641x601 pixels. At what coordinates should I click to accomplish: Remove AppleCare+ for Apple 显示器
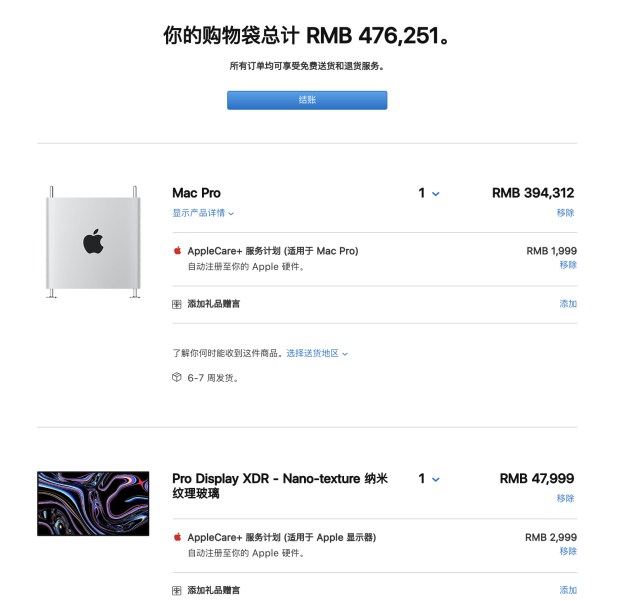567,551
